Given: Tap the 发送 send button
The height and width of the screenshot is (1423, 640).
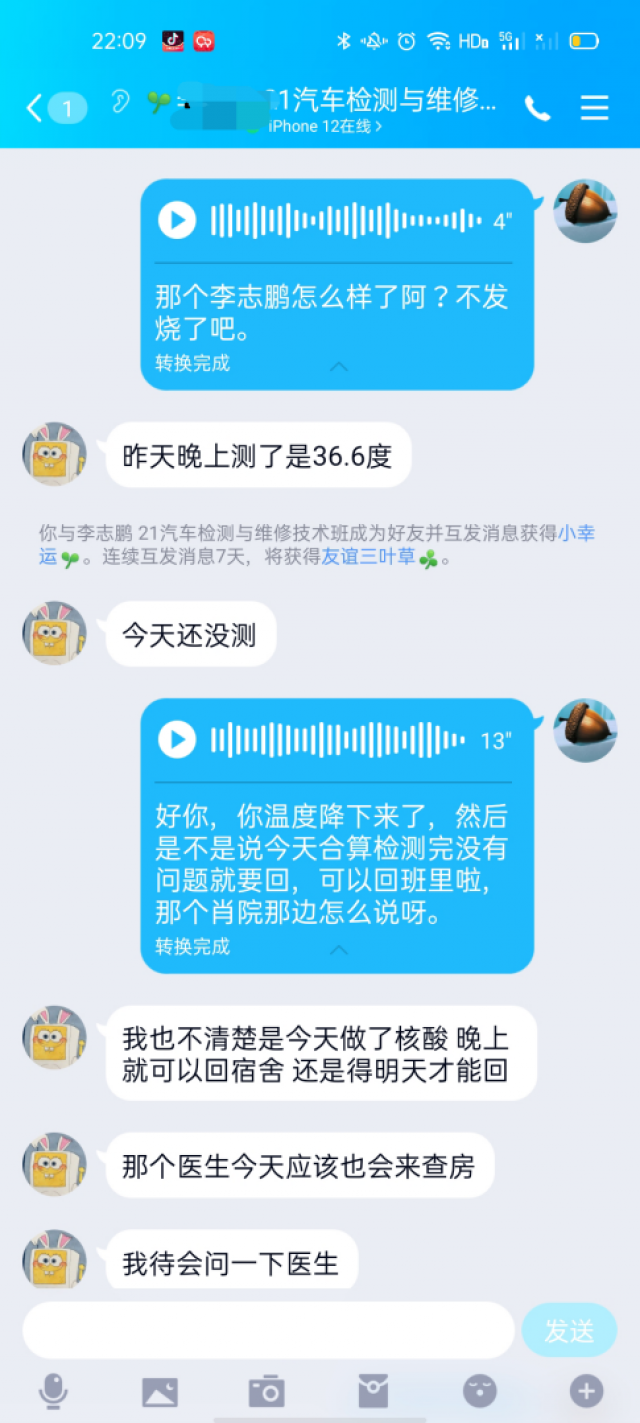Looking at the screenshot, I should coord(569,1330).
